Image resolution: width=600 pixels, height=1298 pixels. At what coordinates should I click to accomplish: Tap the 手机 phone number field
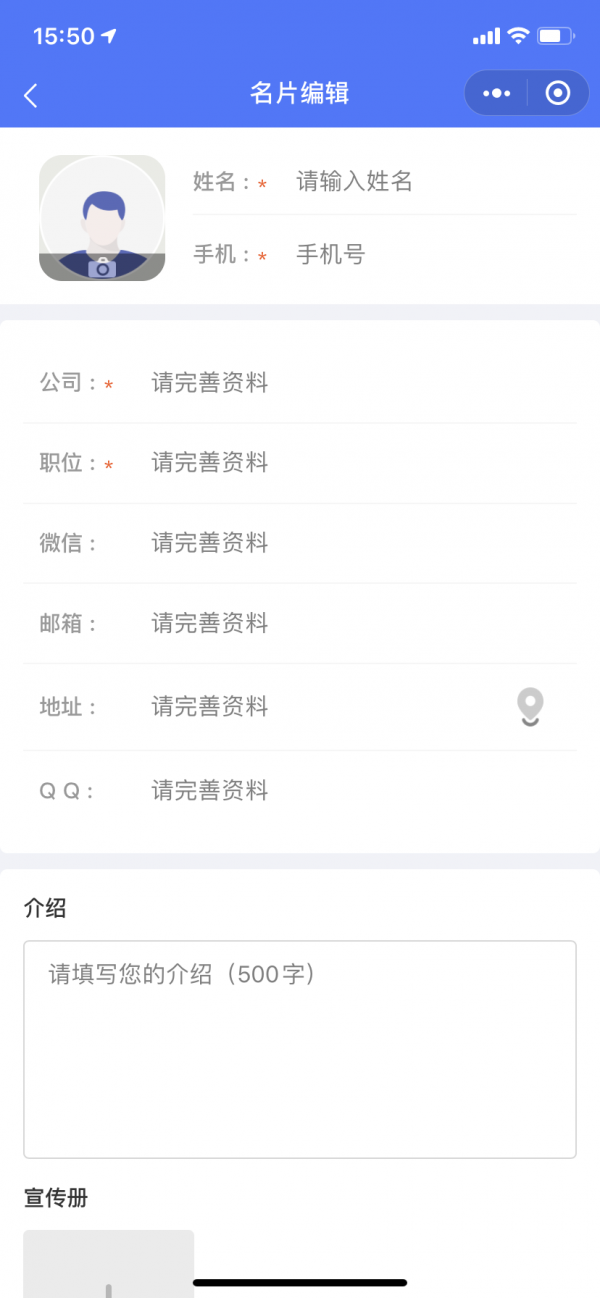click(435, 255)
